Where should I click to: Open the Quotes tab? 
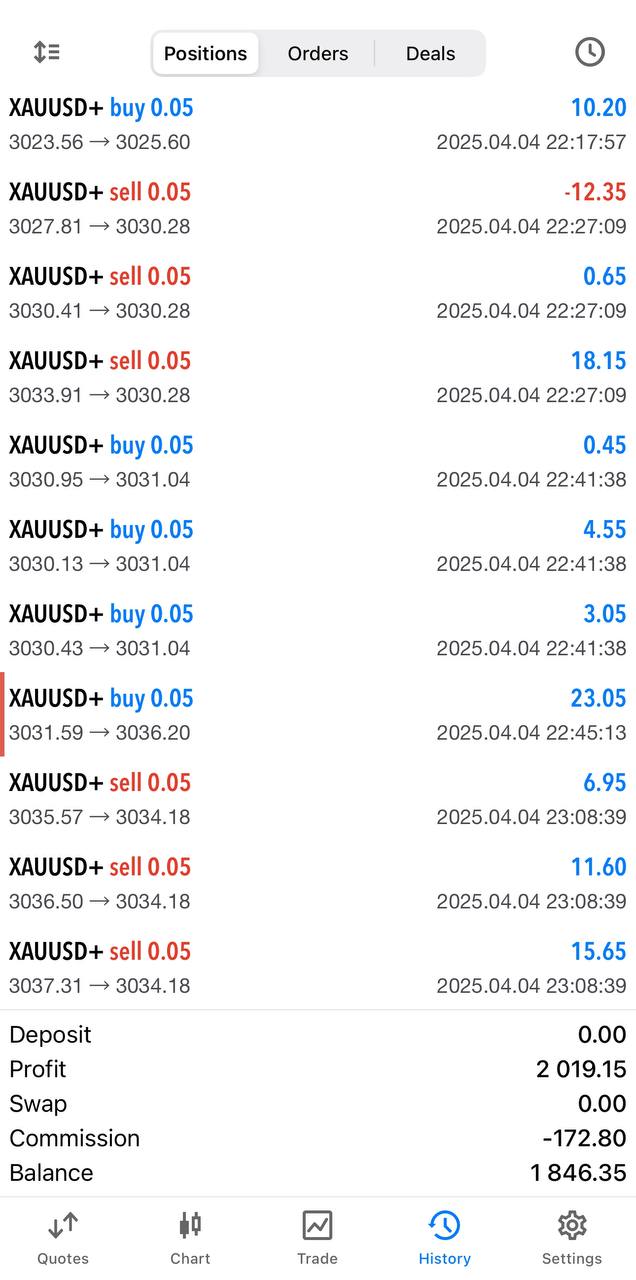pos(63,1238)
